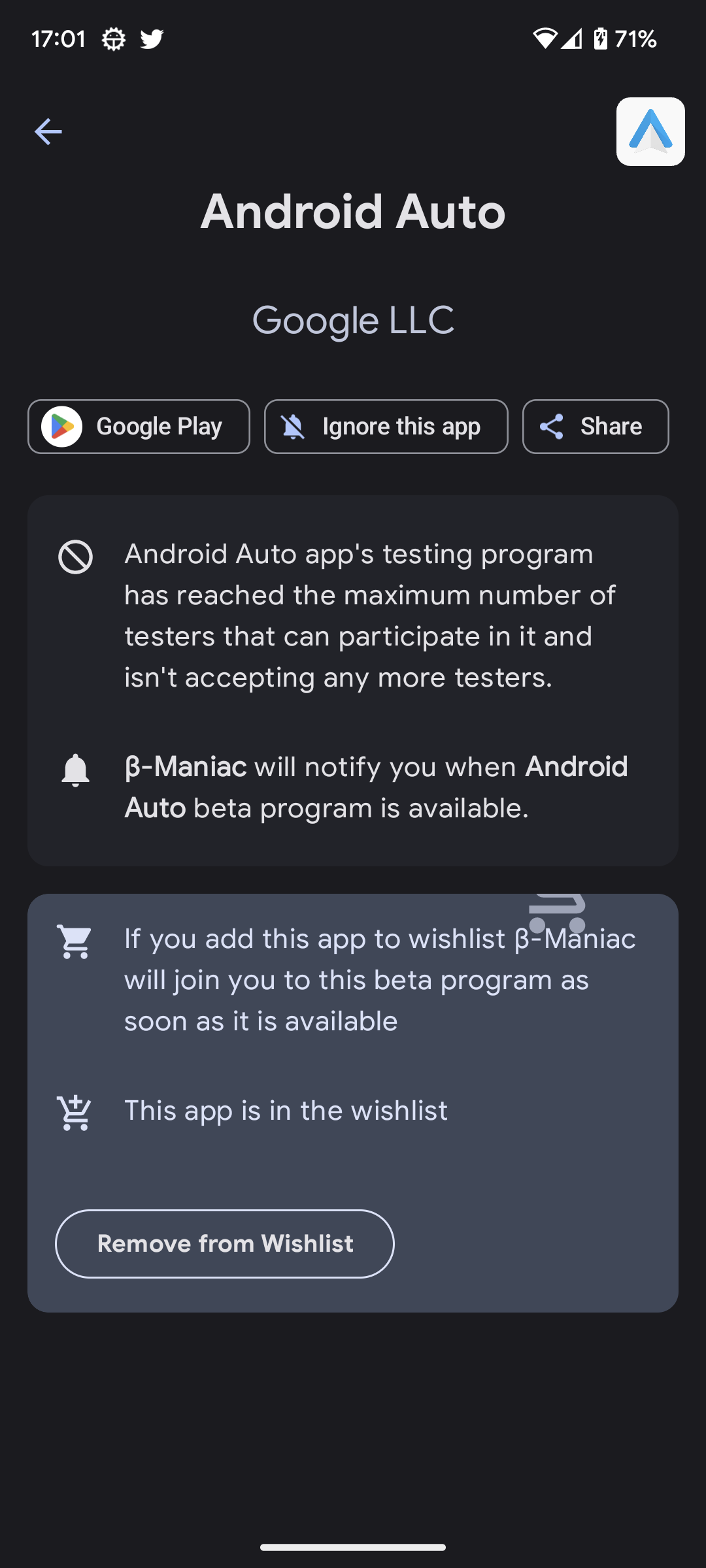Go back using the arrow icon
The width and height of the screenshot is (706, 1568).
48,132
